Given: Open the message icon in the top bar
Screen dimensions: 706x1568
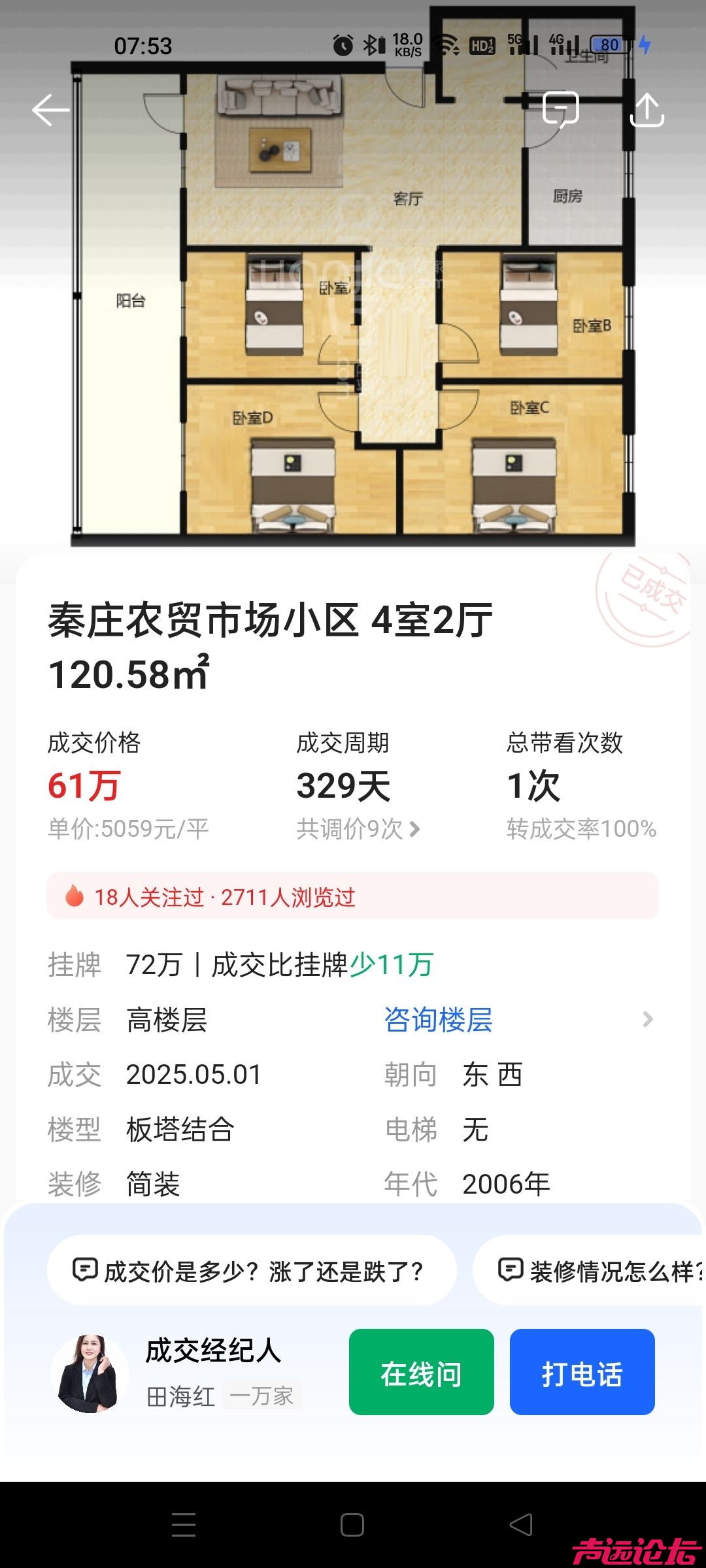Looking at the screenshot, I should (561, 109).
